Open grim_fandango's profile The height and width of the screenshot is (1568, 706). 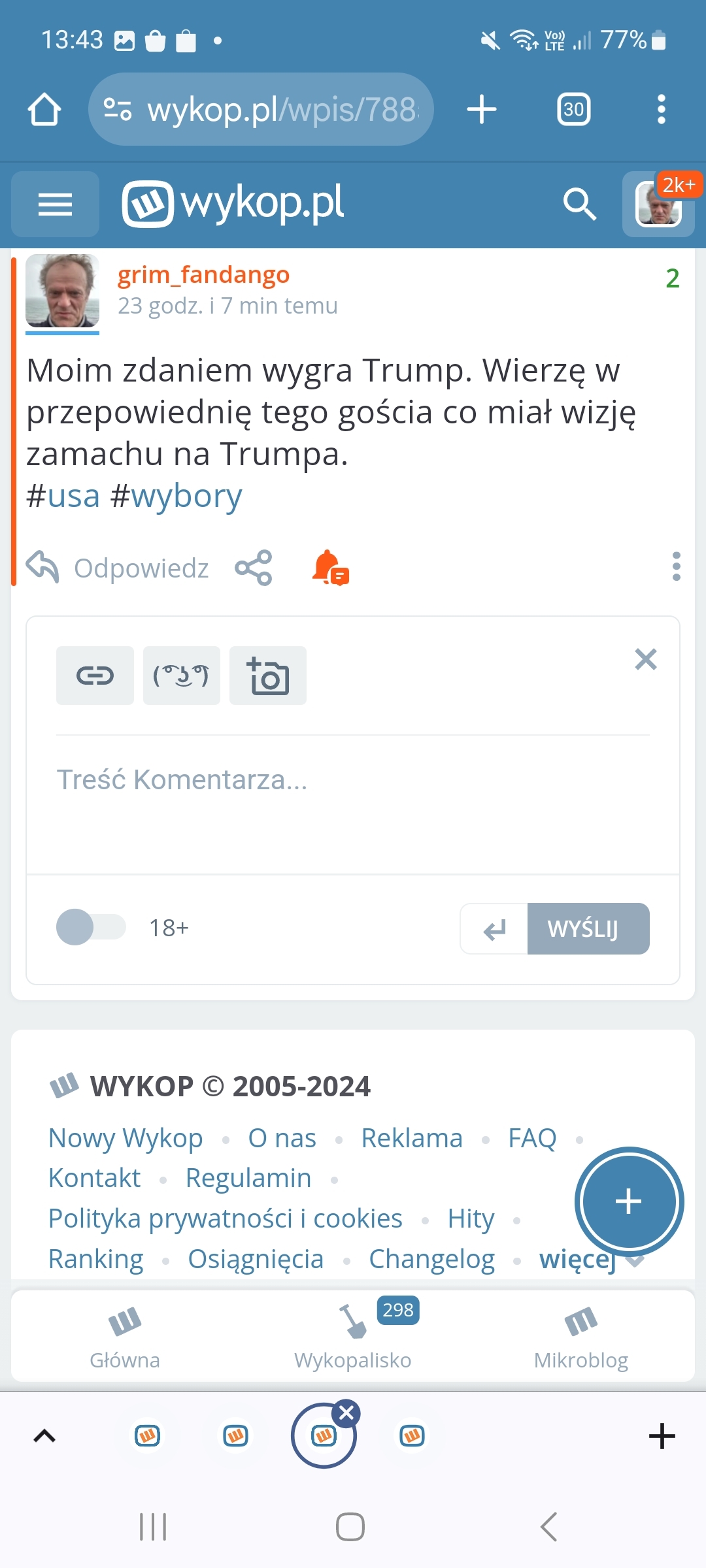point(203,275)
